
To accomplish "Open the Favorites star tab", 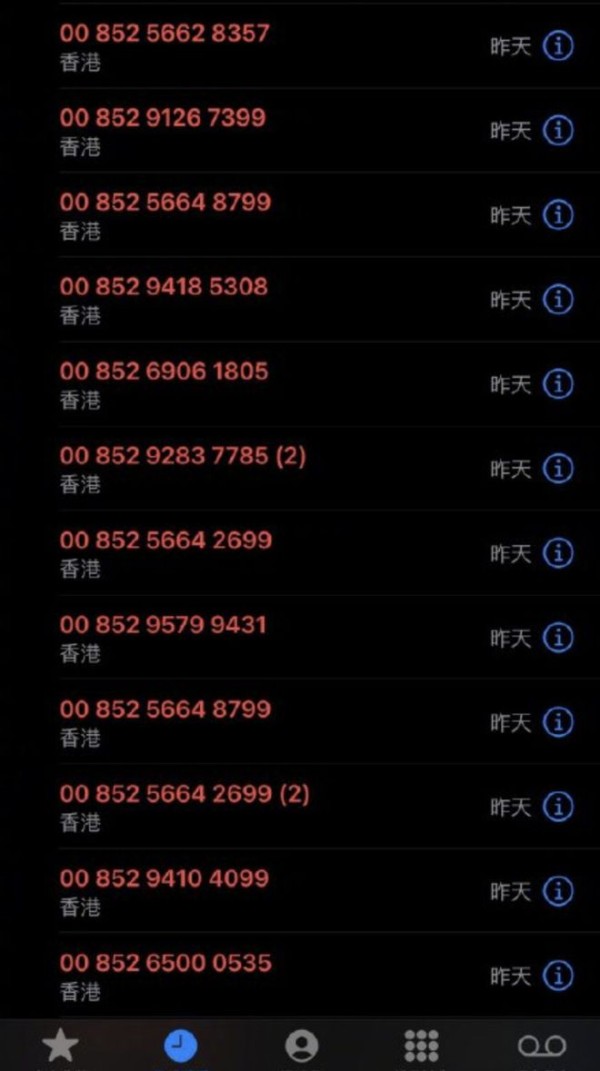I will pos(60,1046).
